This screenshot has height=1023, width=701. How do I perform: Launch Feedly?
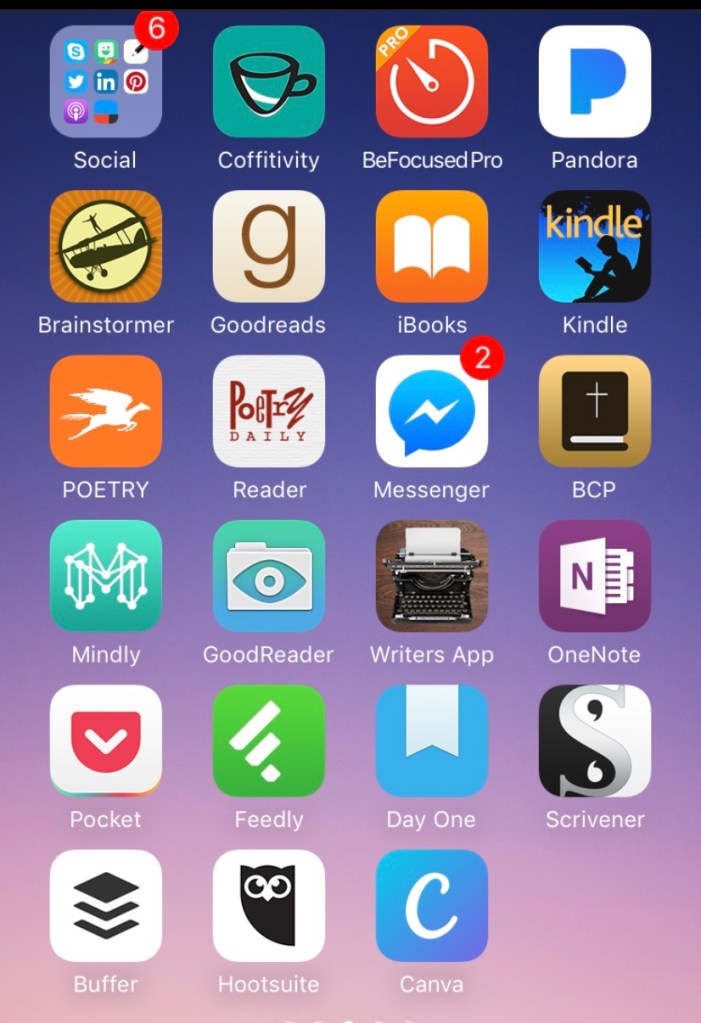pyautogui.click(x=269, y=741)
